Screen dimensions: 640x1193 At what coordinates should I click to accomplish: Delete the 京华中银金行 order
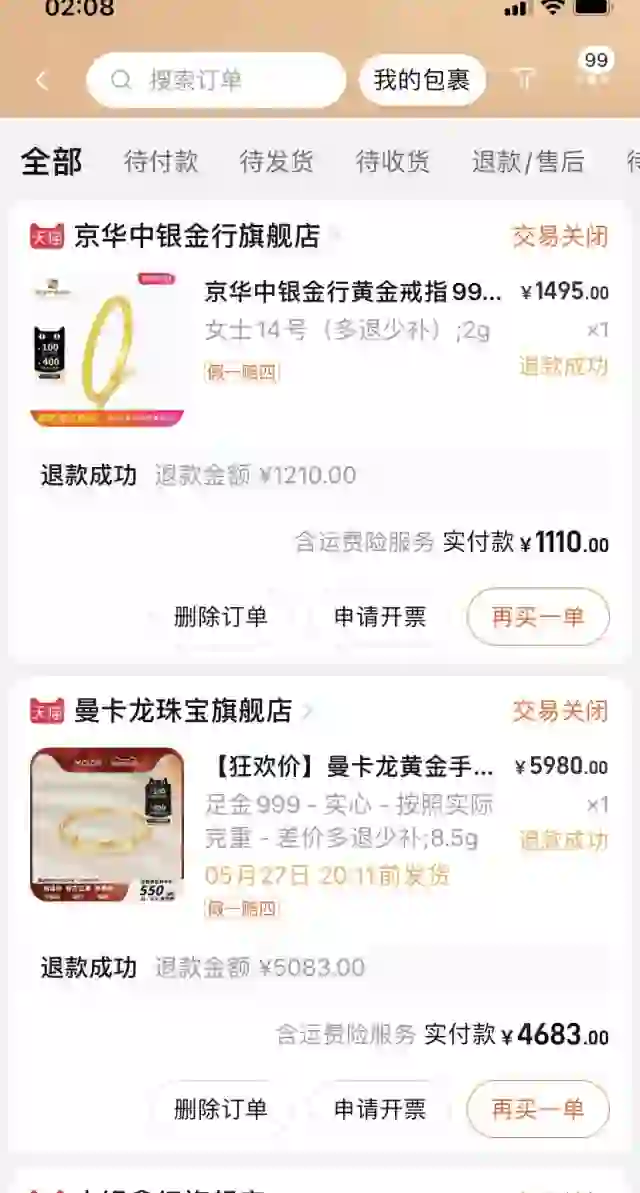click(x=221, y=617)
